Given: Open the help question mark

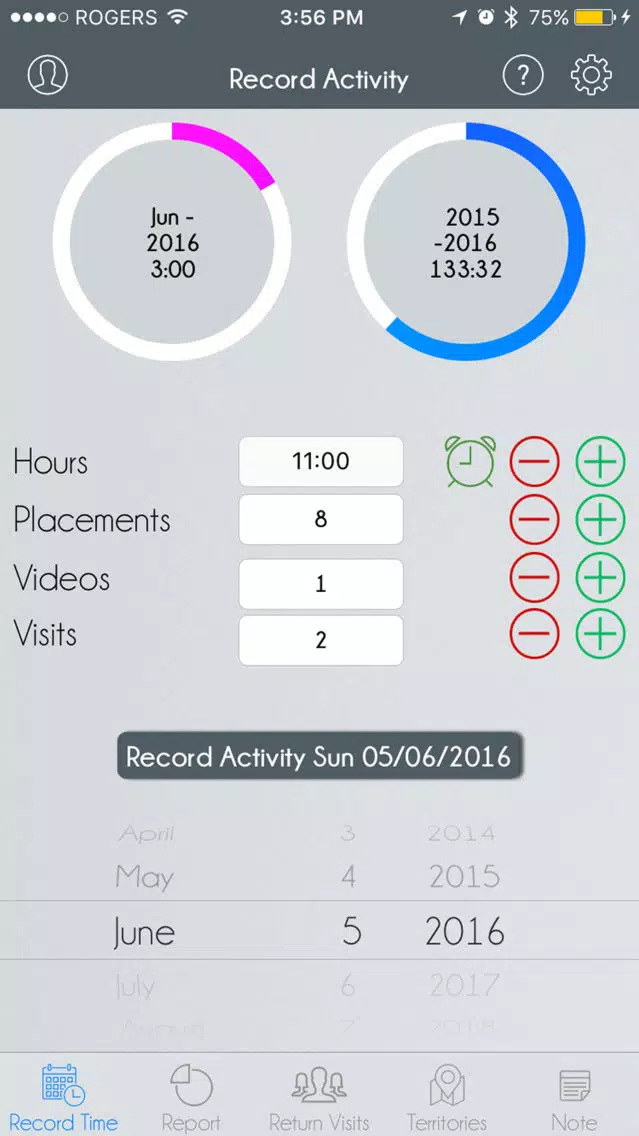Looking at the screenshot, I should 522,75.
